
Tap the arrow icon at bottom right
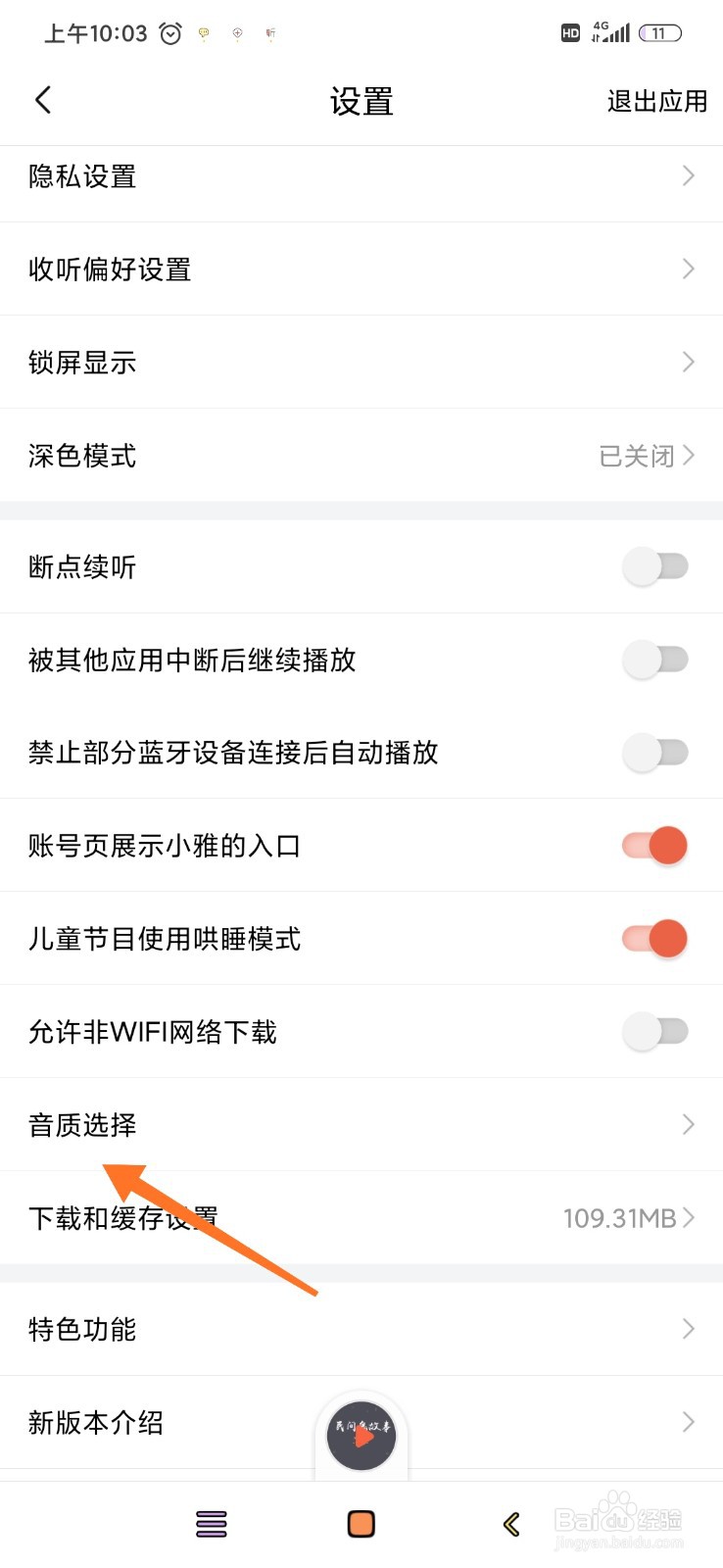click(510, 1523)
